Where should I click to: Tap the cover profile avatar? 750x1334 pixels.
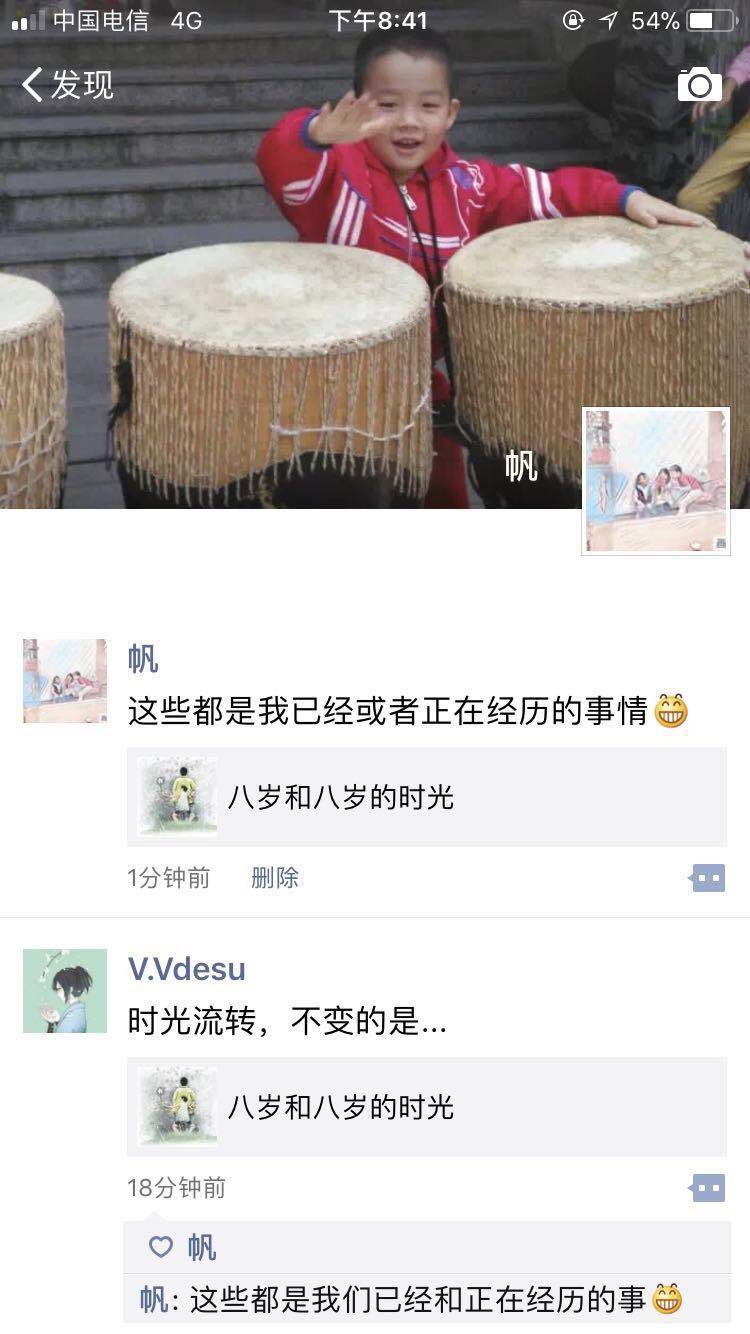[x=656, y=481]
